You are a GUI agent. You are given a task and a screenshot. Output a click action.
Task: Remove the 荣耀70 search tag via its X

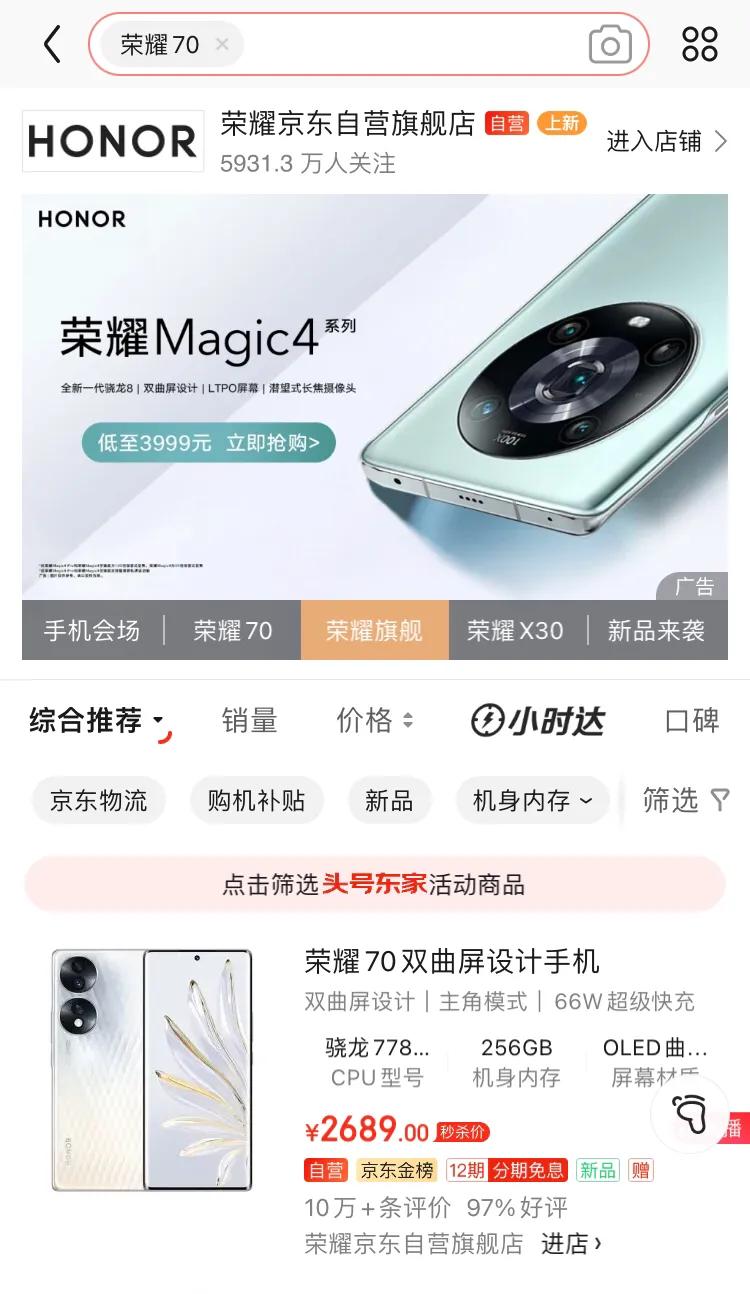coord(223,44)
